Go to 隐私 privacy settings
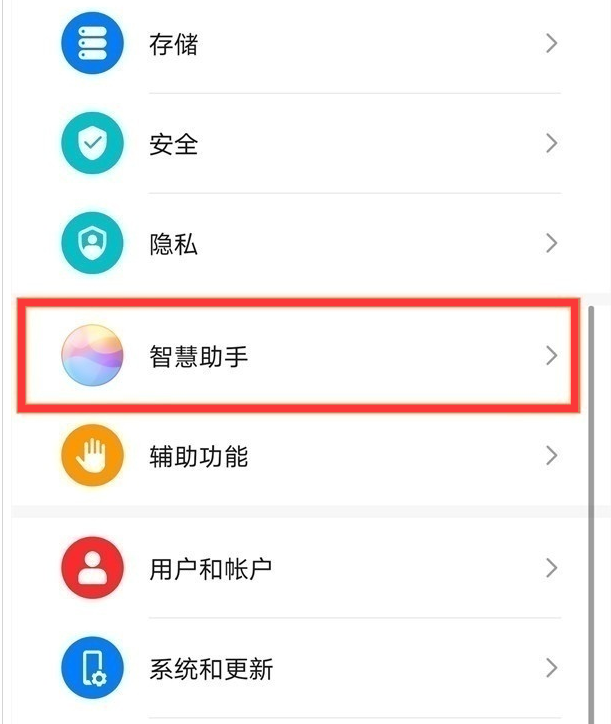 click(300, 243)
